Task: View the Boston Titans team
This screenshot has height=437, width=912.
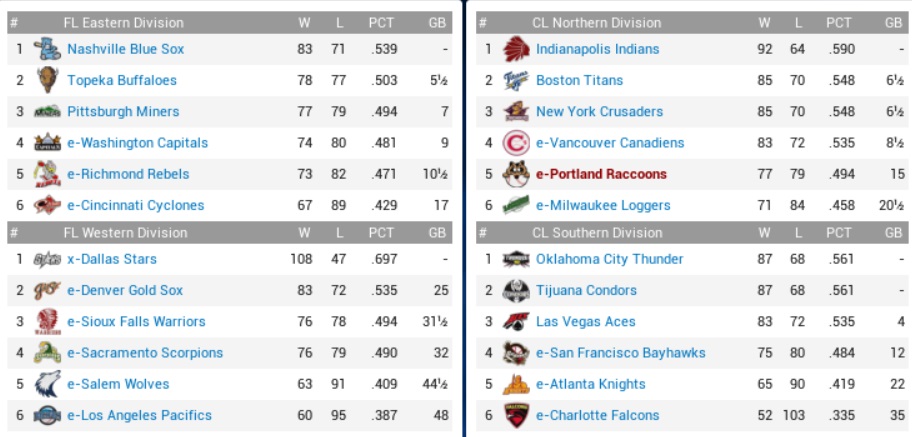Action: pos(579,80)
